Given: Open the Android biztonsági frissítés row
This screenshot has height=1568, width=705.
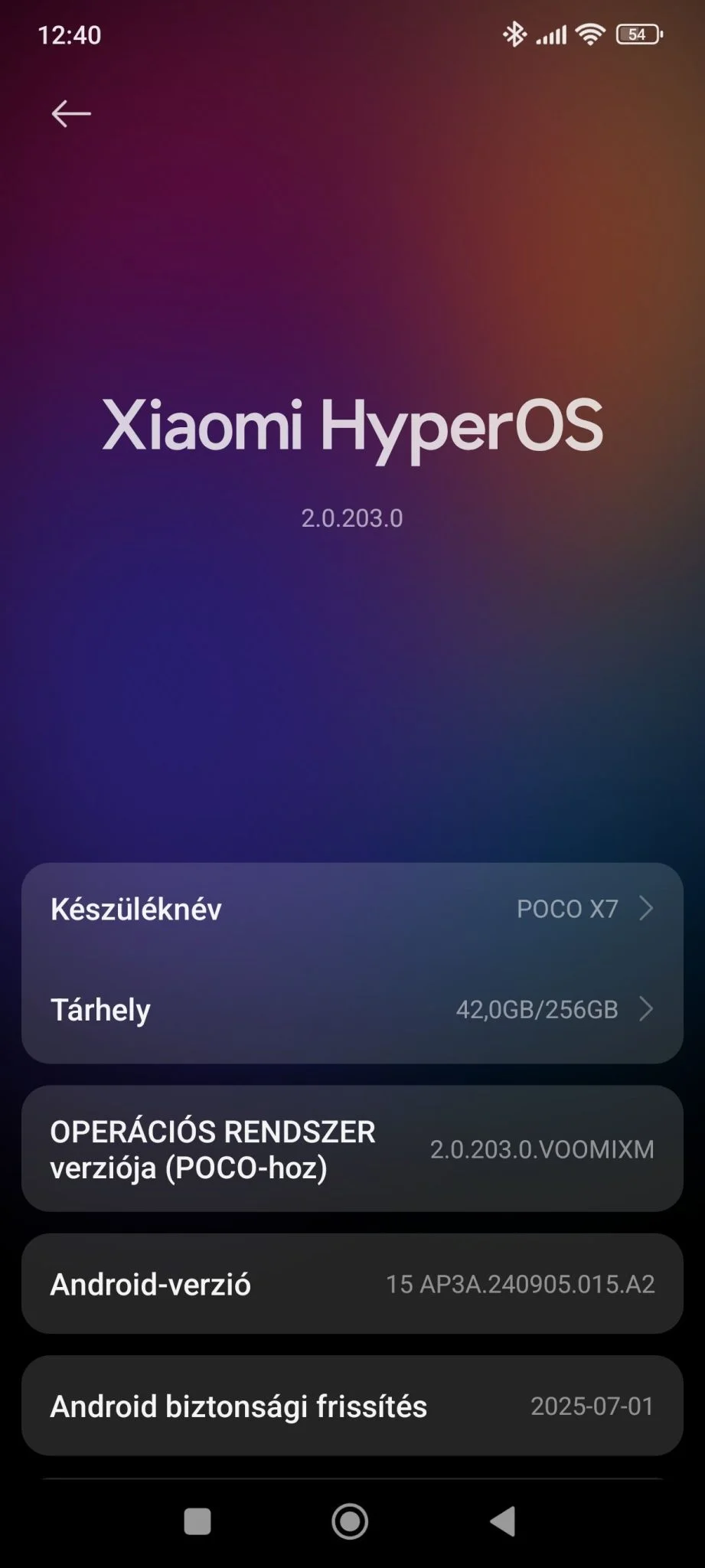Looking at the screenshot, I should (352, 1406).
